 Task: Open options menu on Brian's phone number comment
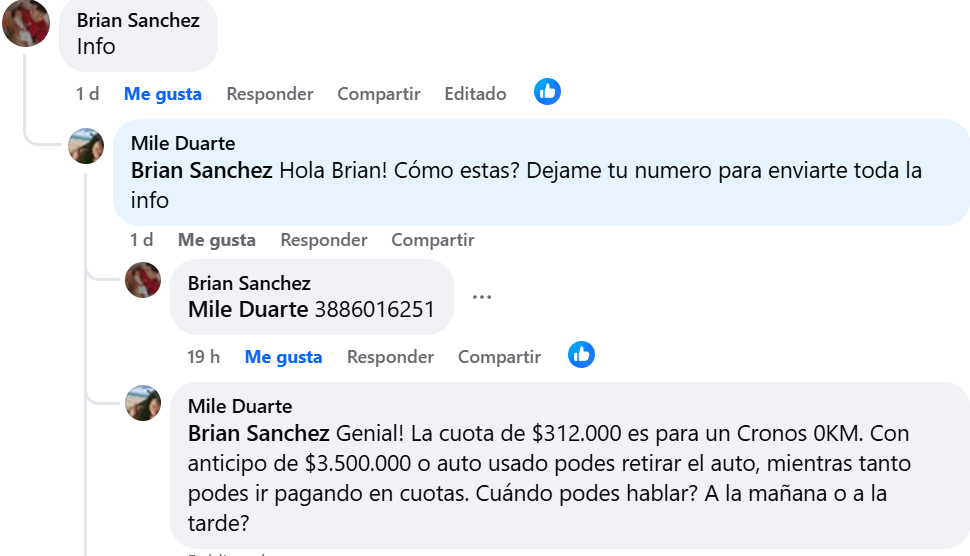click(482, 297)
